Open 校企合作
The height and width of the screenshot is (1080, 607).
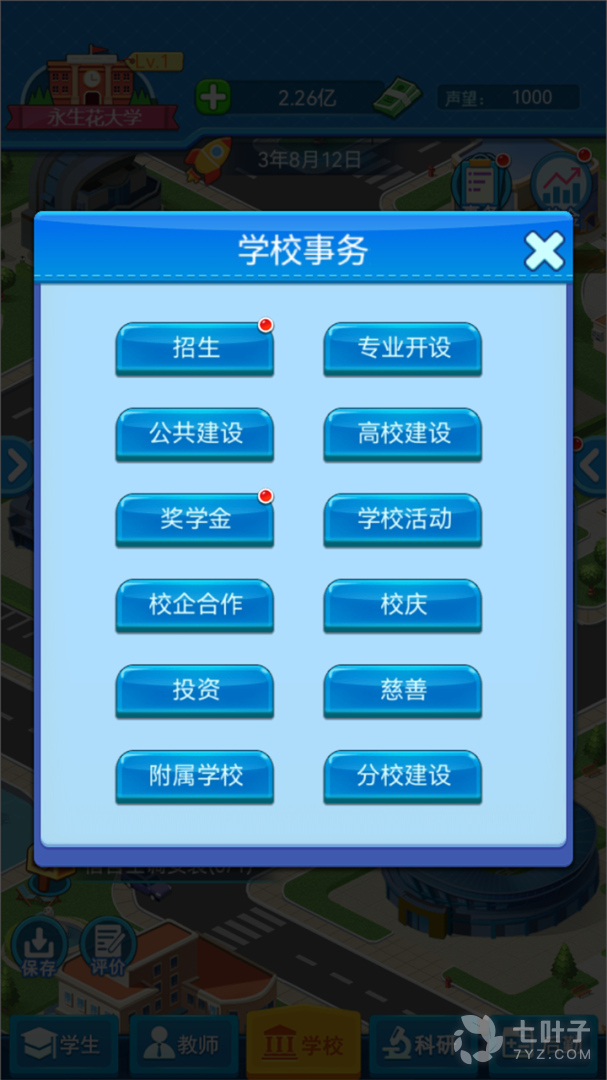tap(195, 605)
